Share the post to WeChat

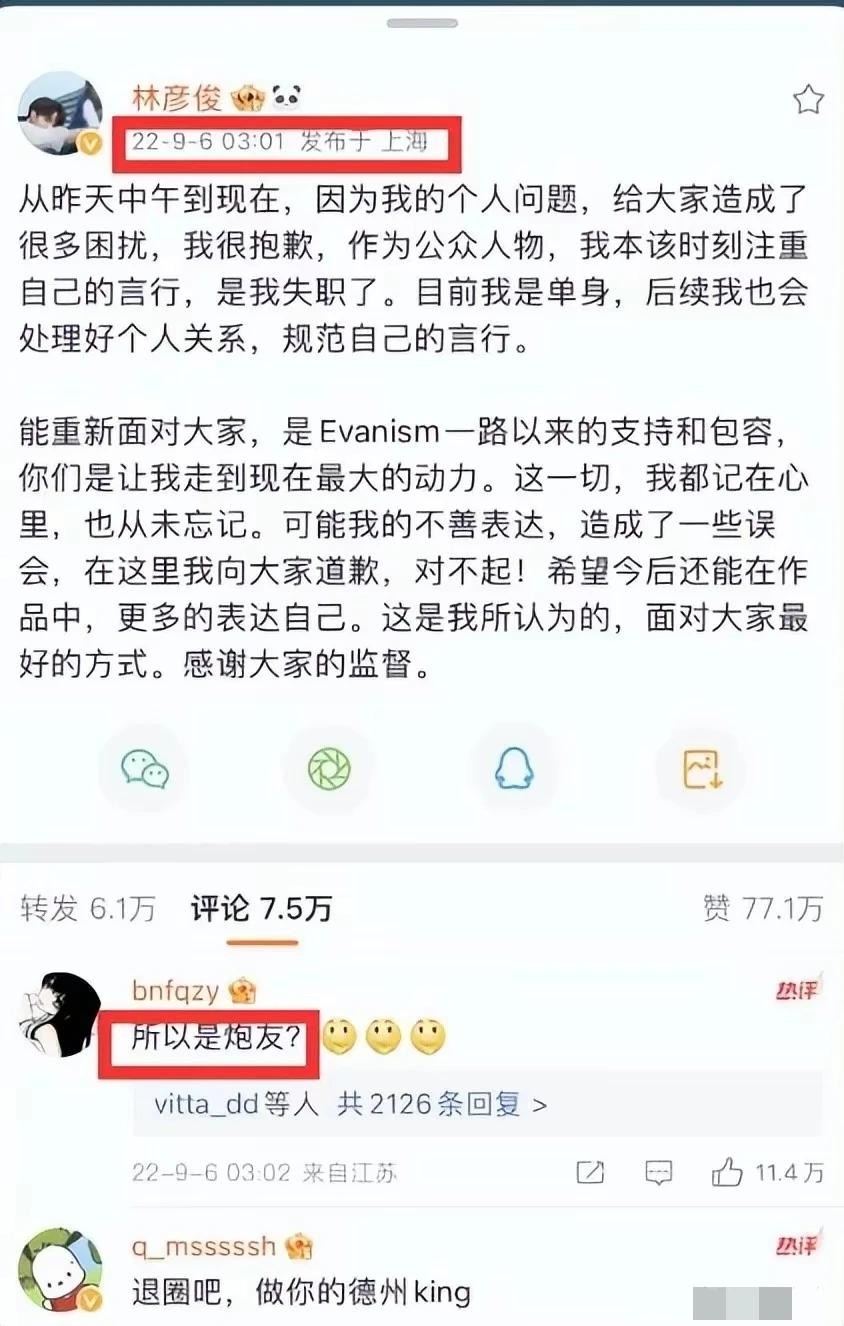click(x=144, y=768)
